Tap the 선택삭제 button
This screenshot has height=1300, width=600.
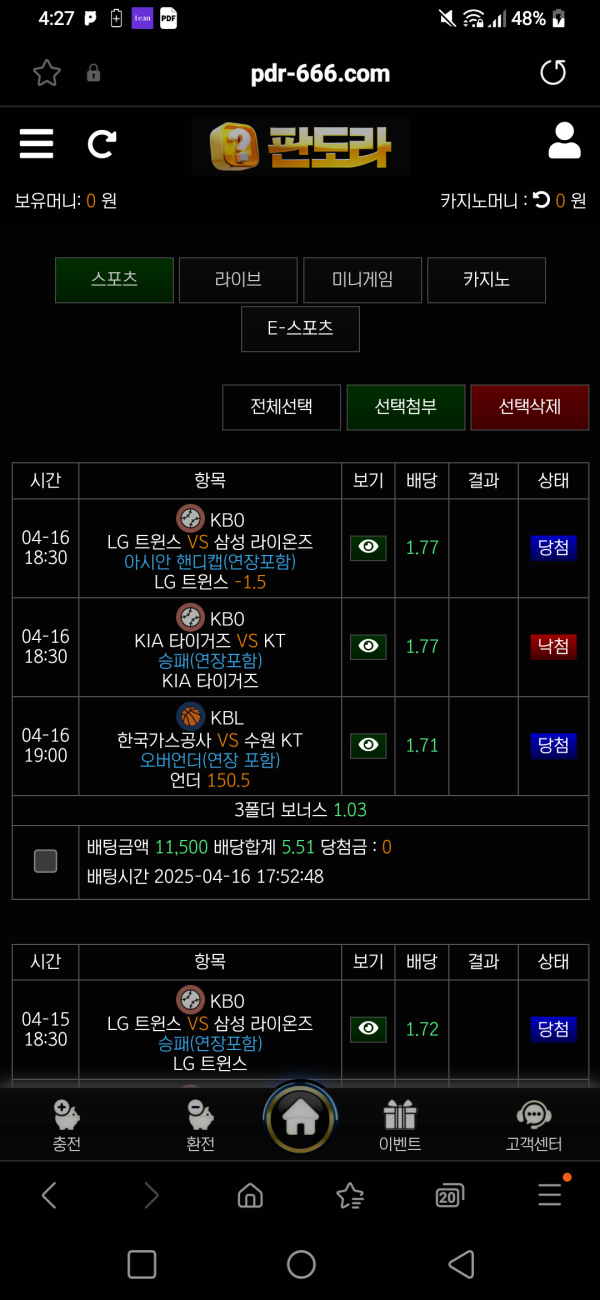(x=530, y=407)
